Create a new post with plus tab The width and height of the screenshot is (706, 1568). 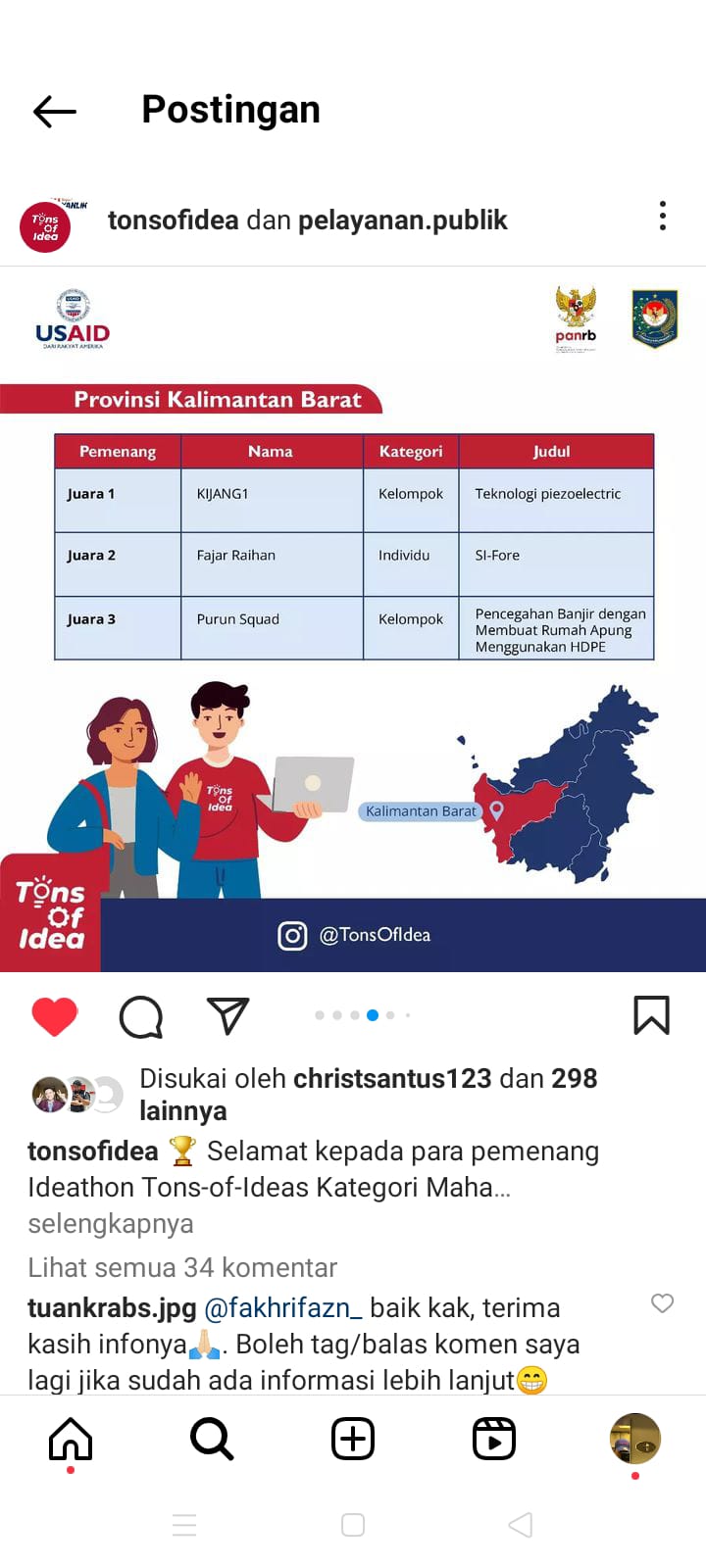tap(353, 1439)
